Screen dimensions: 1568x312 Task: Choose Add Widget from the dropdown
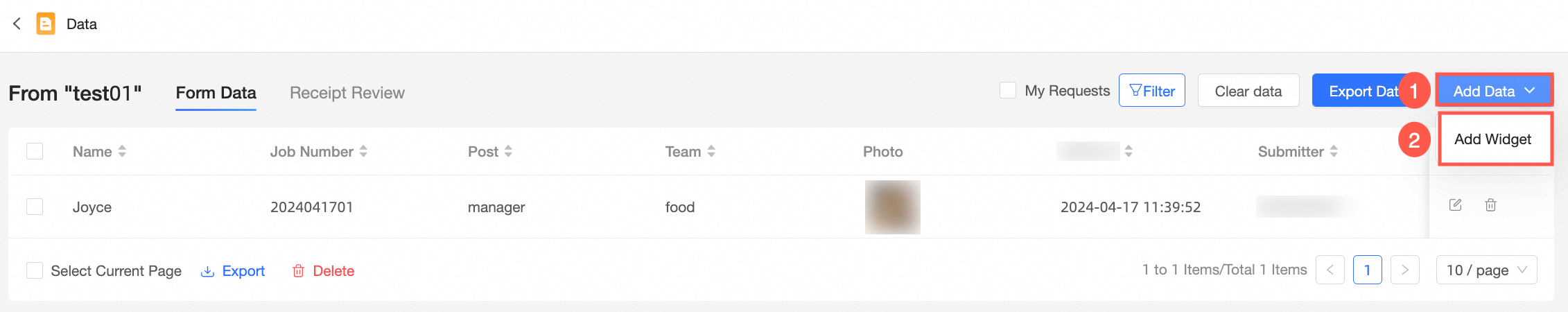click(1492, 139)
